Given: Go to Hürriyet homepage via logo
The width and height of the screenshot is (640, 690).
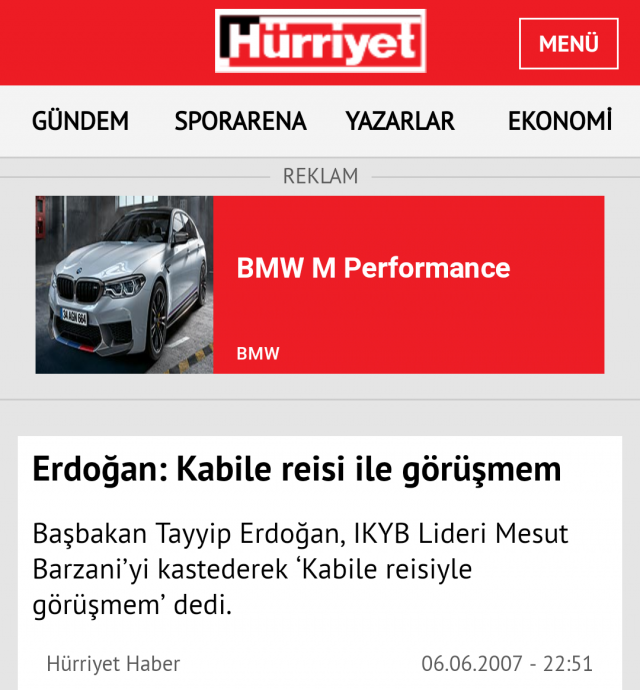Looking at the screenshot, I should tap(320, 42).
